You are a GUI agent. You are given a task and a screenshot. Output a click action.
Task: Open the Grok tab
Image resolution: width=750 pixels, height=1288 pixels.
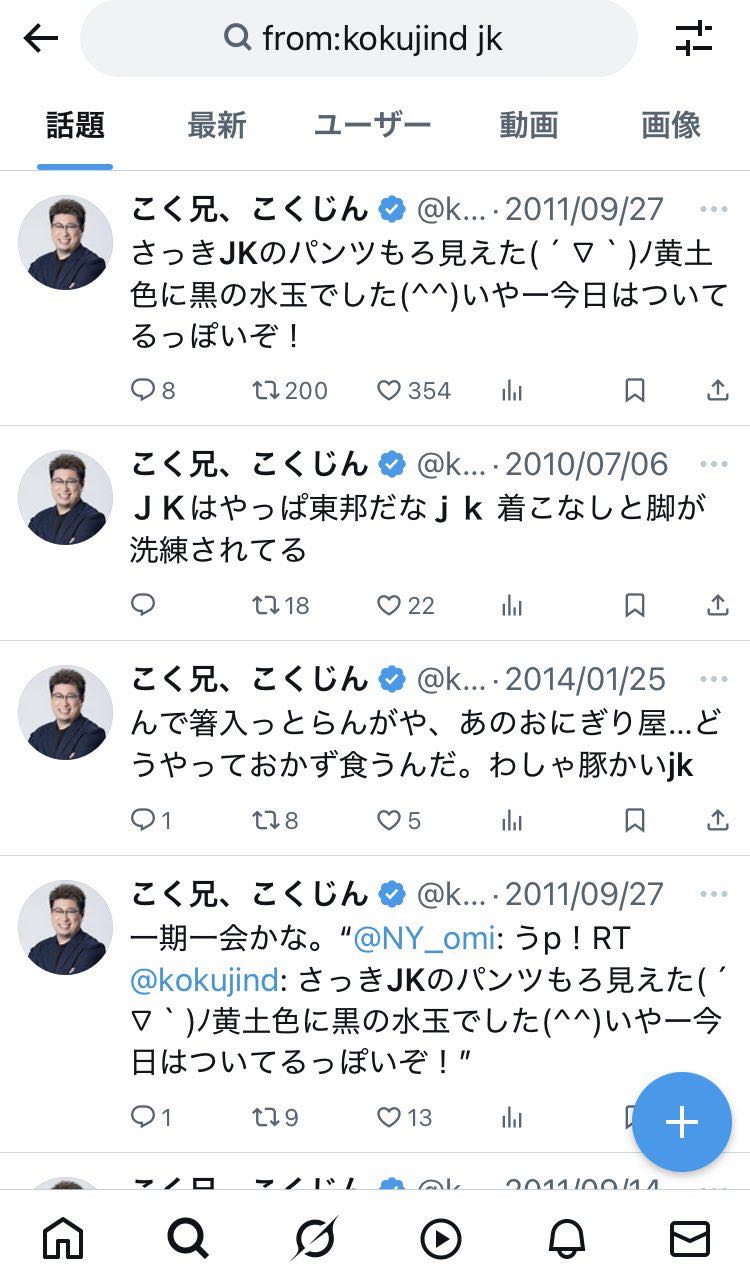[x=315, y=1240]
